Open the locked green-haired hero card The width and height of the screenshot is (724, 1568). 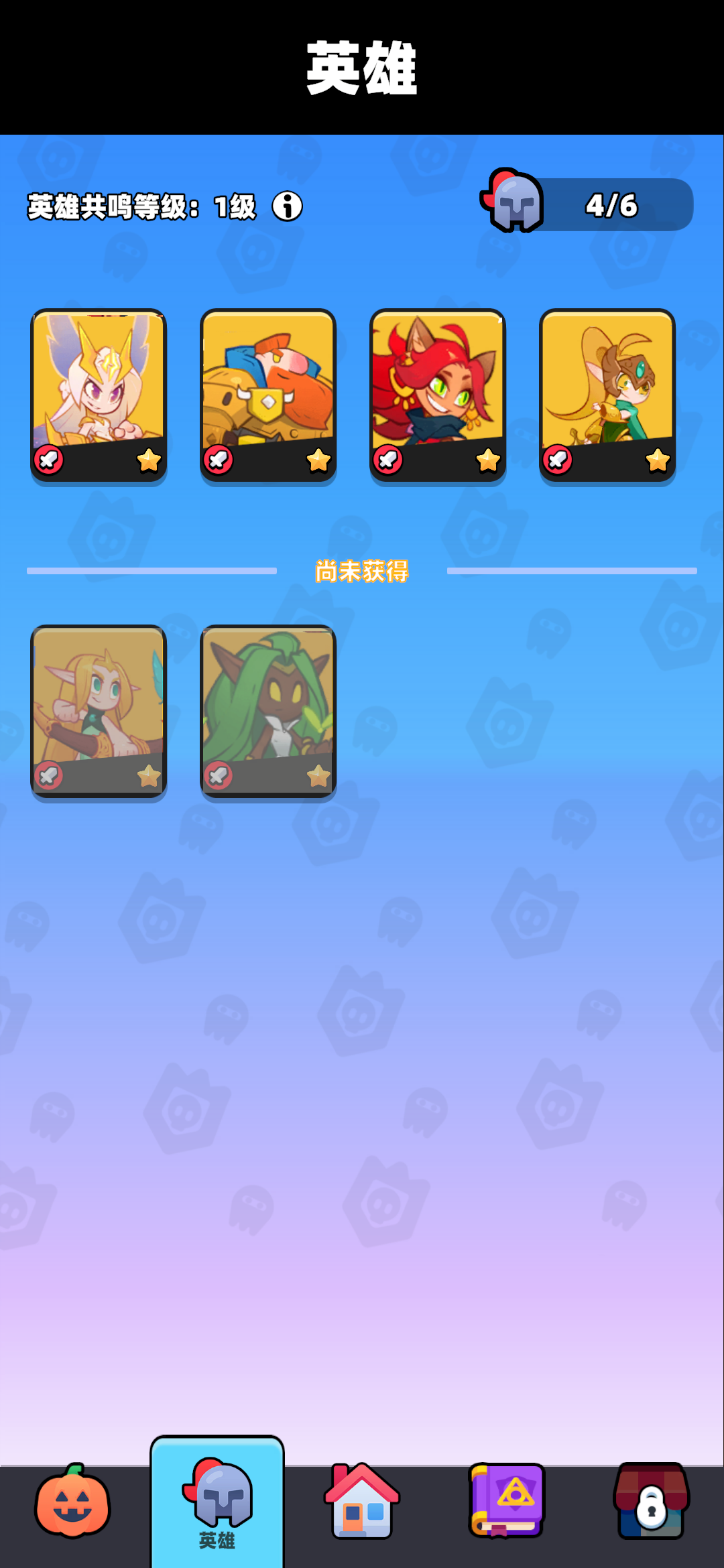268,711
